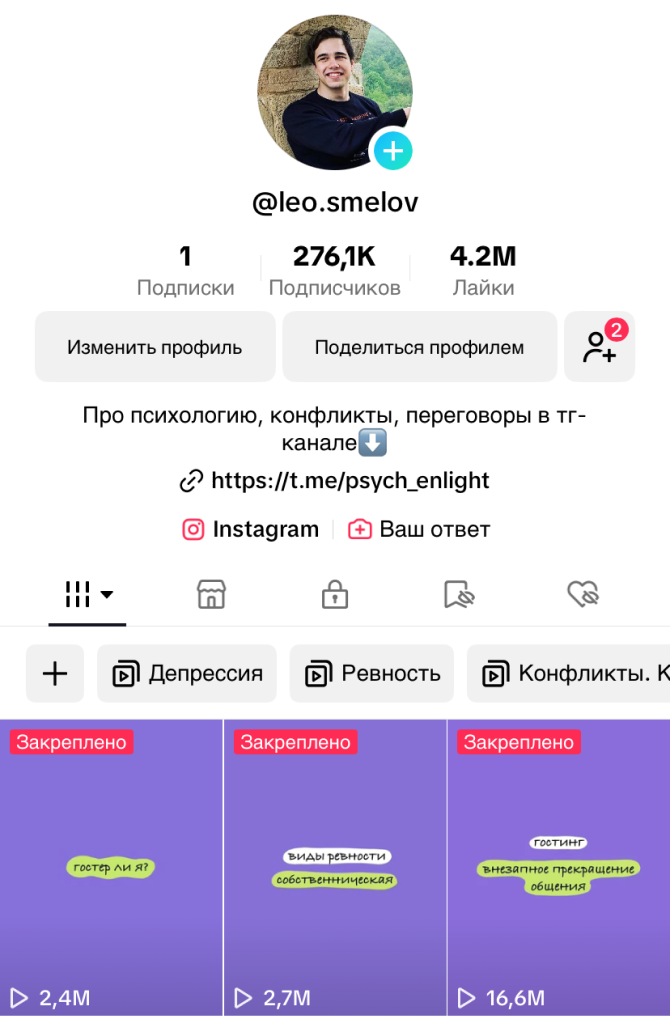
Task: Create a new playlist with plus button
Action: [55, 673]
